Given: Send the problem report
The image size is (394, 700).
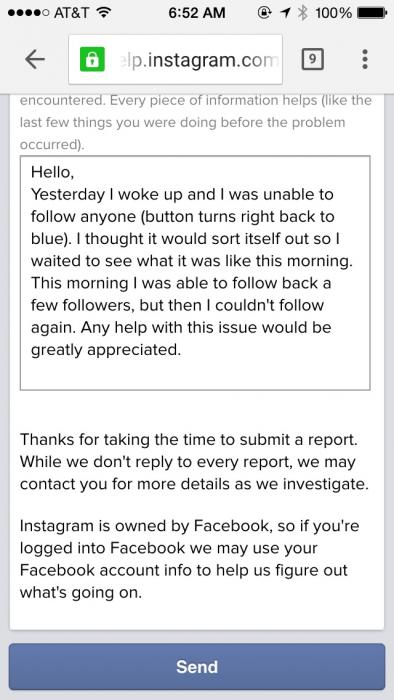Looking at the screenshot, I should click(197, 667).
